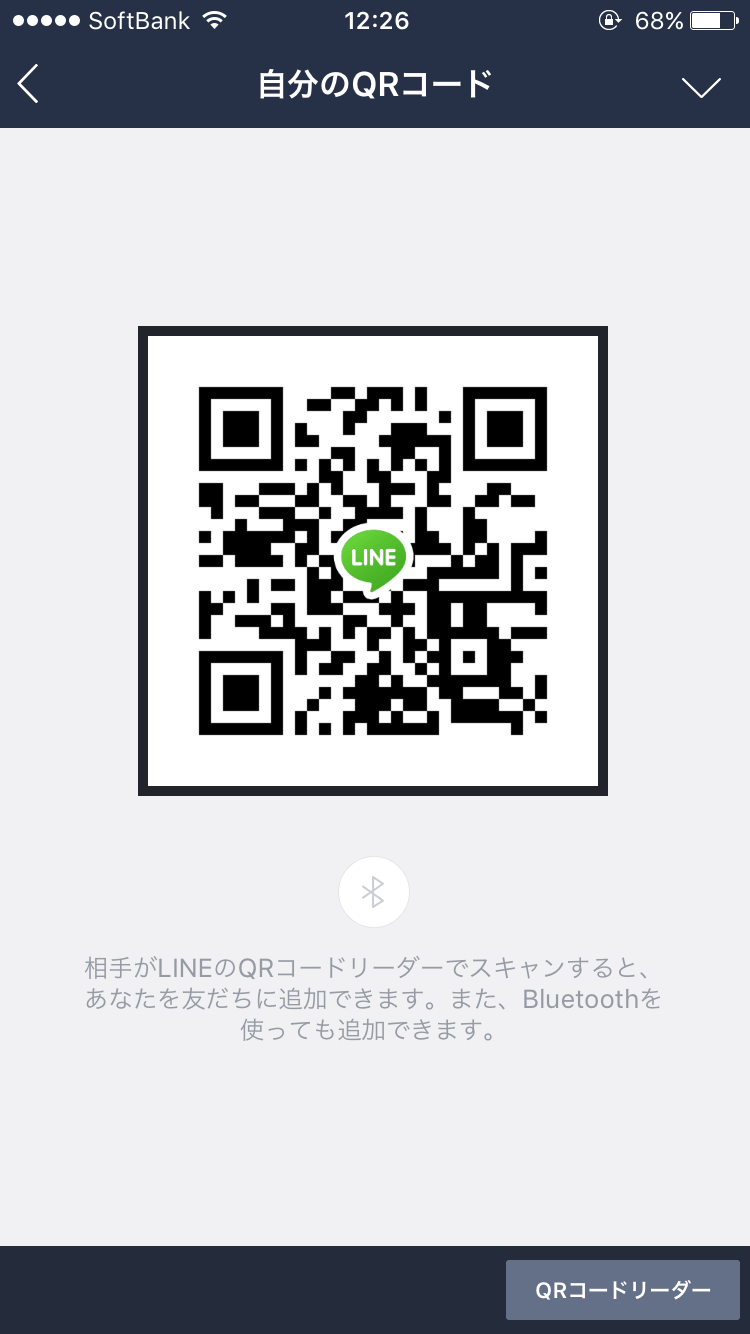This screenshot has height=1334, width=750.
Task: Go back using the top-left arrow
Action: [29, 84]
